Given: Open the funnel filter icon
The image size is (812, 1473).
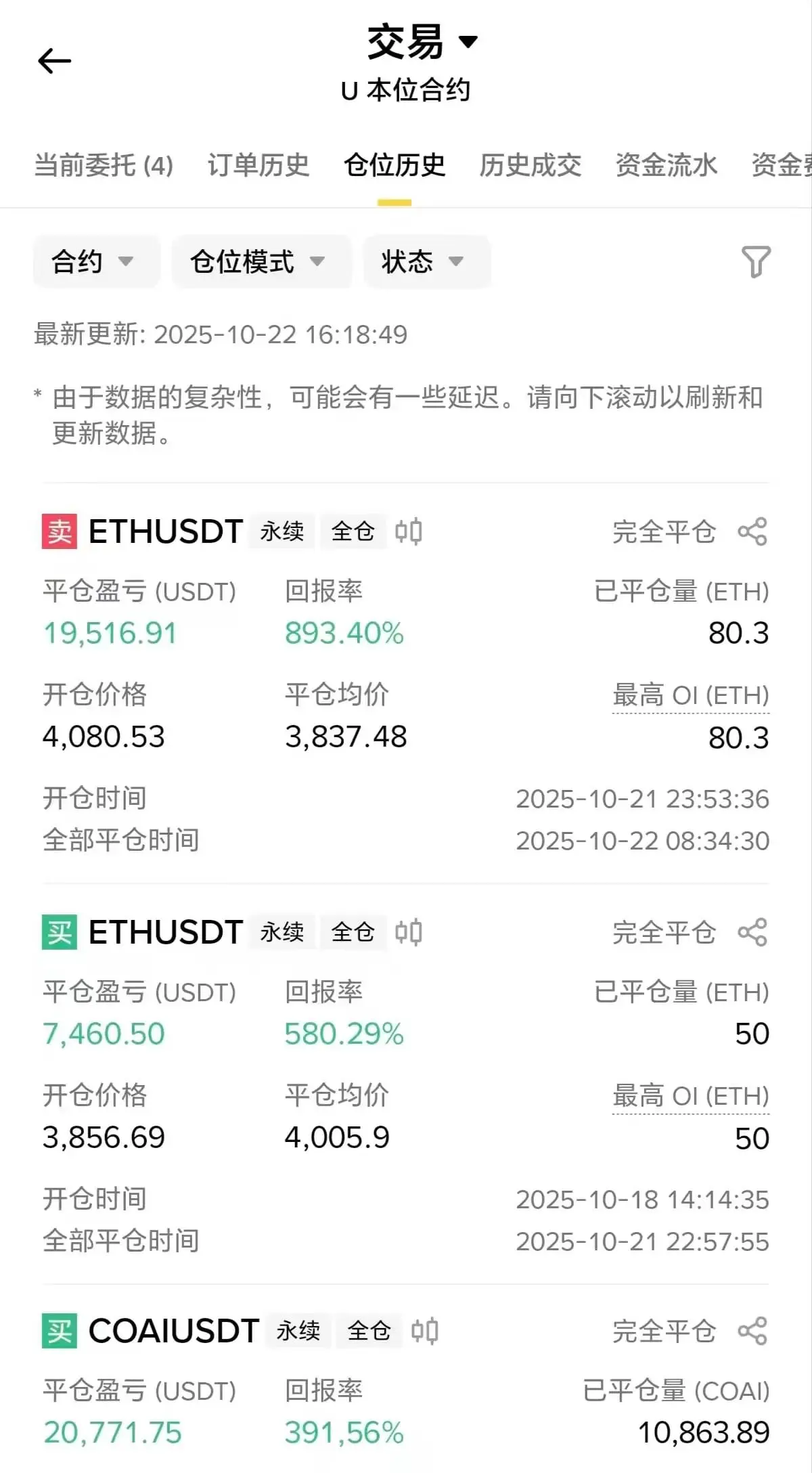Looking at the screenshot, I should (x=756, y=261).
